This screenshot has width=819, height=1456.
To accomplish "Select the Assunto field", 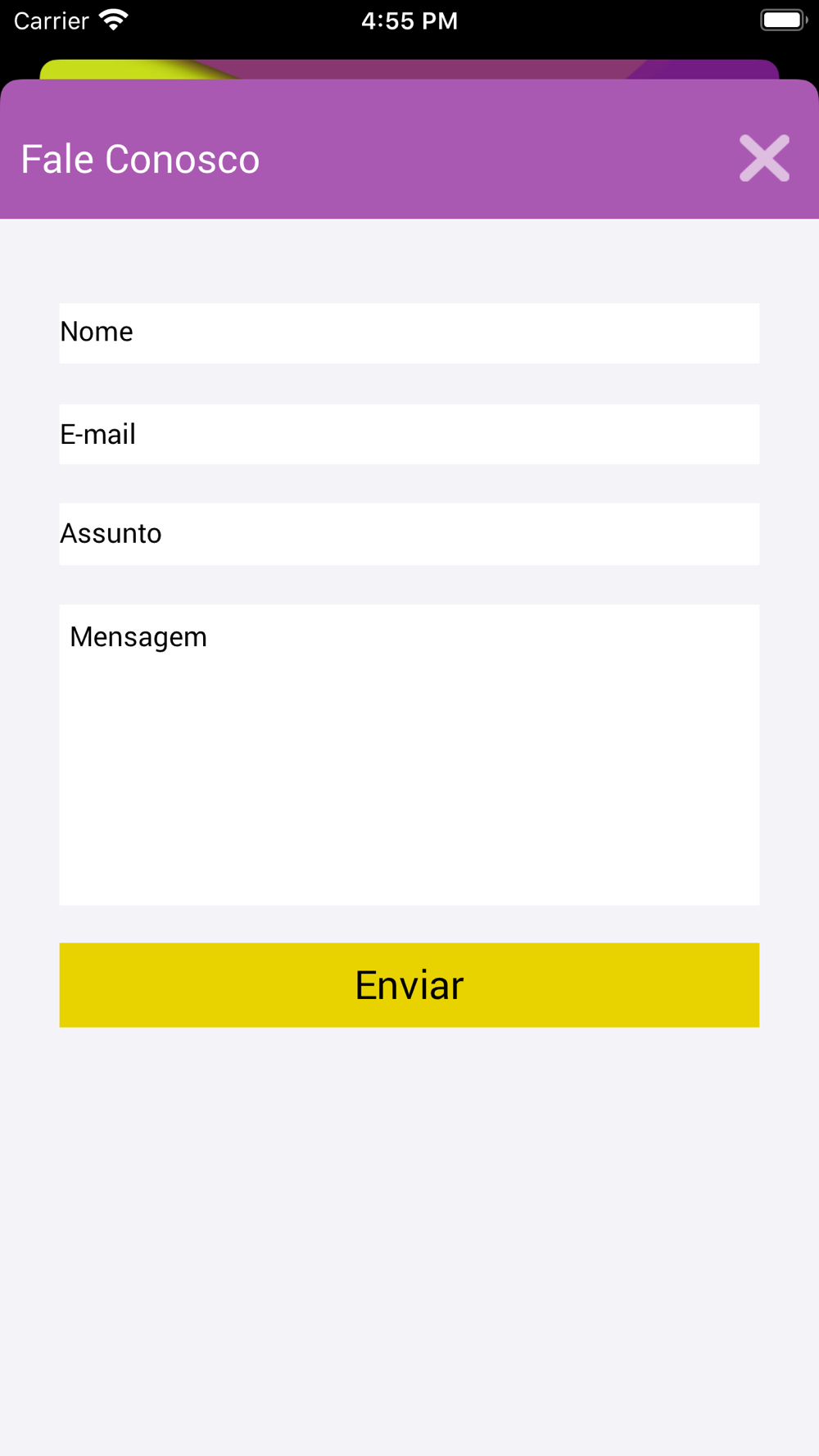I will pos(409,534).
